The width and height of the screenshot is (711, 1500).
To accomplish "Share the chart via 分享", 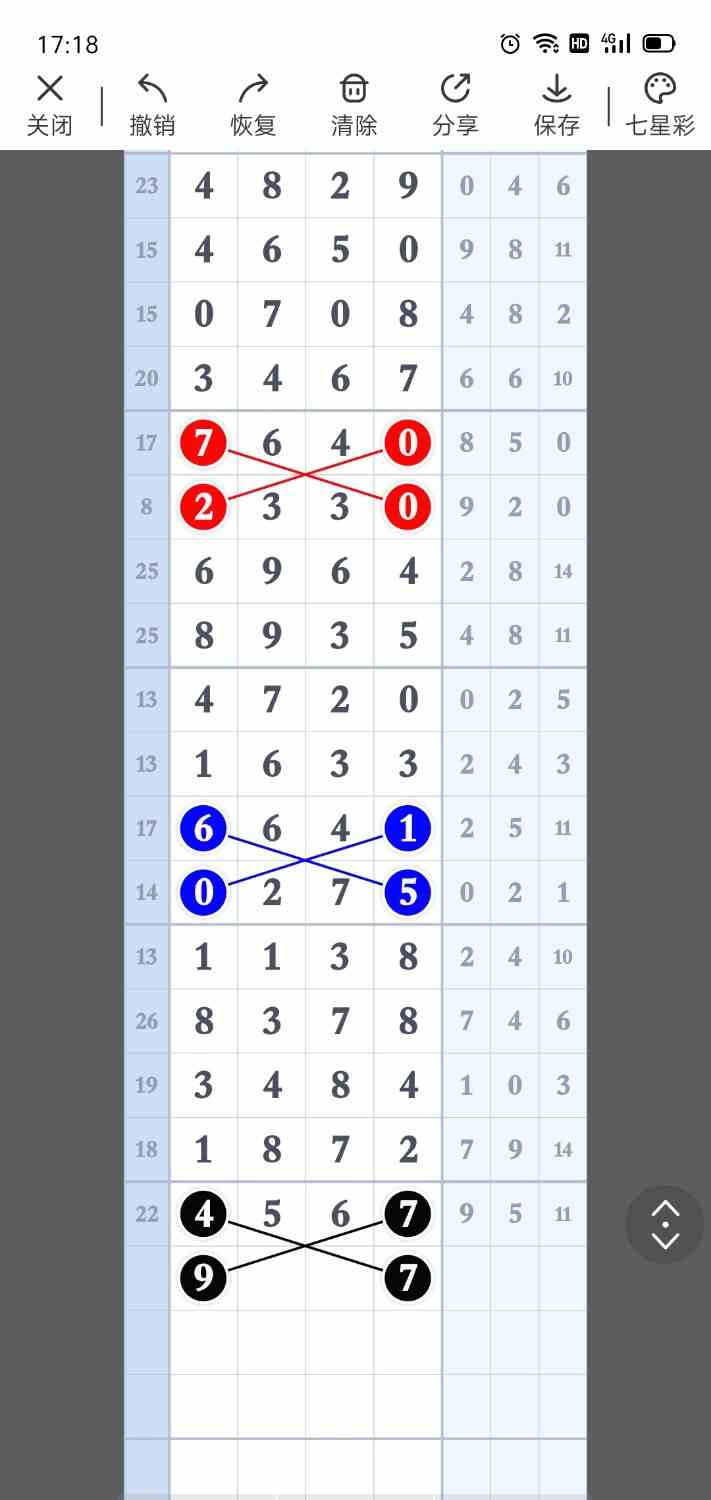I will [455, 104].
